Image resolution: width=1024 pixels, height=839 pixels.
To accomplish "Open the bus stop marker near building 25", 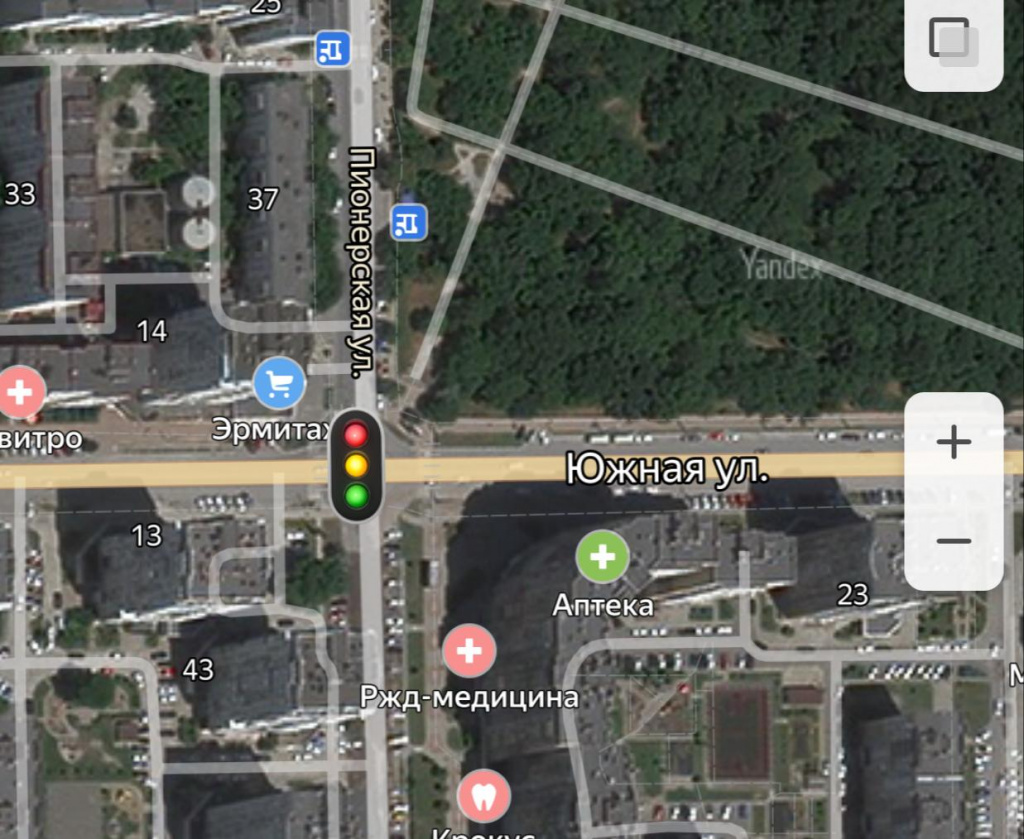I will (x=333, y=47).
